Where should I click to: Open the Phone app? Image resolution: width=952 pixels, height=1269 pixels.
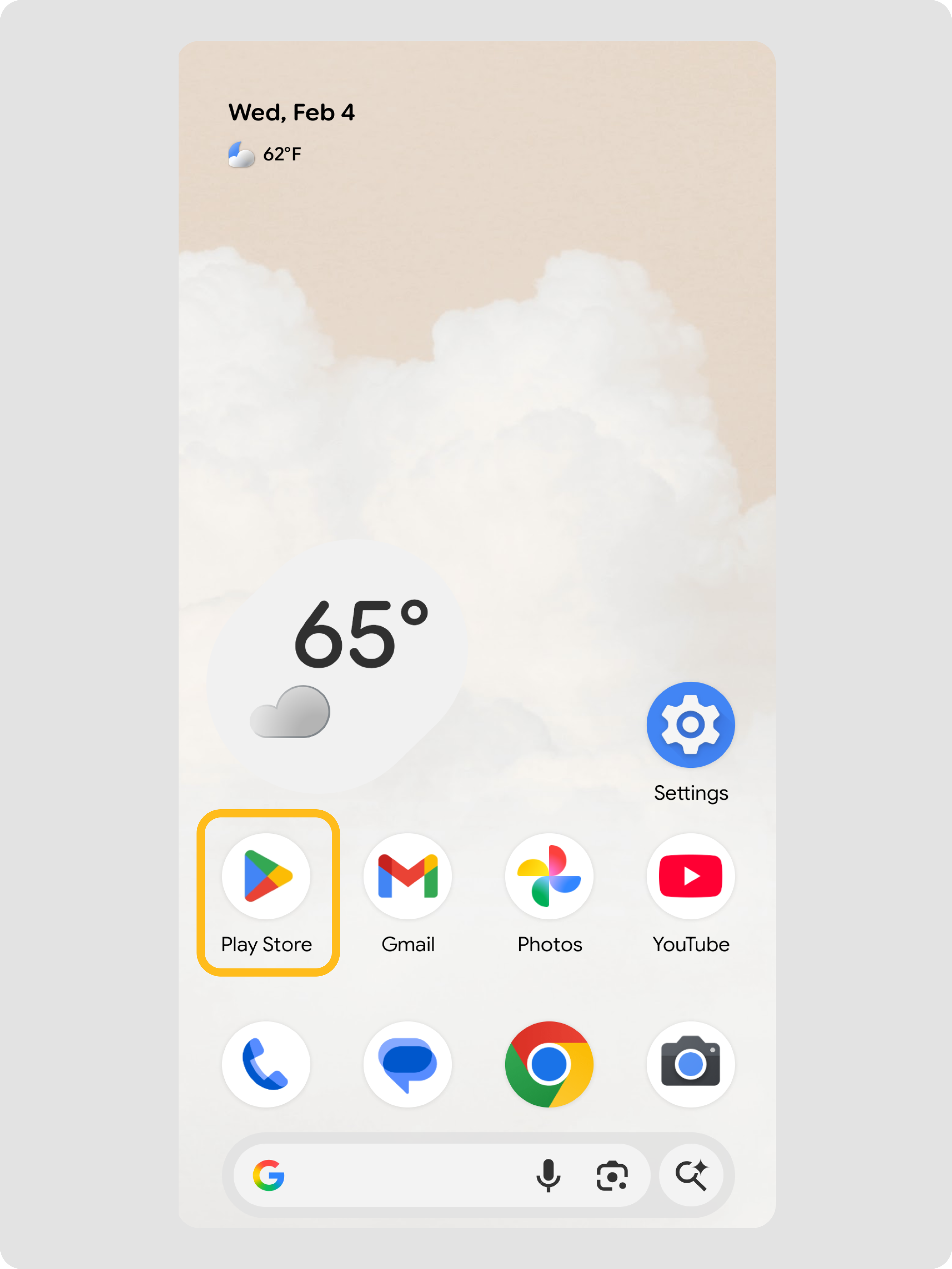(x=266, y=1064)
